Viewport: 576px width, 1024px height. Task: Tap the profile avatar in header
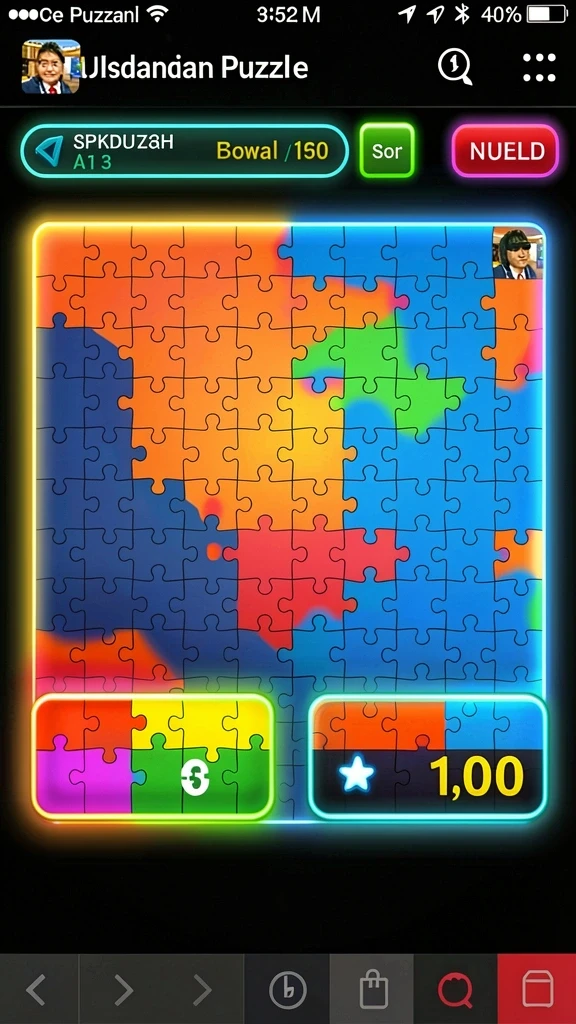[x=51, y=67]
